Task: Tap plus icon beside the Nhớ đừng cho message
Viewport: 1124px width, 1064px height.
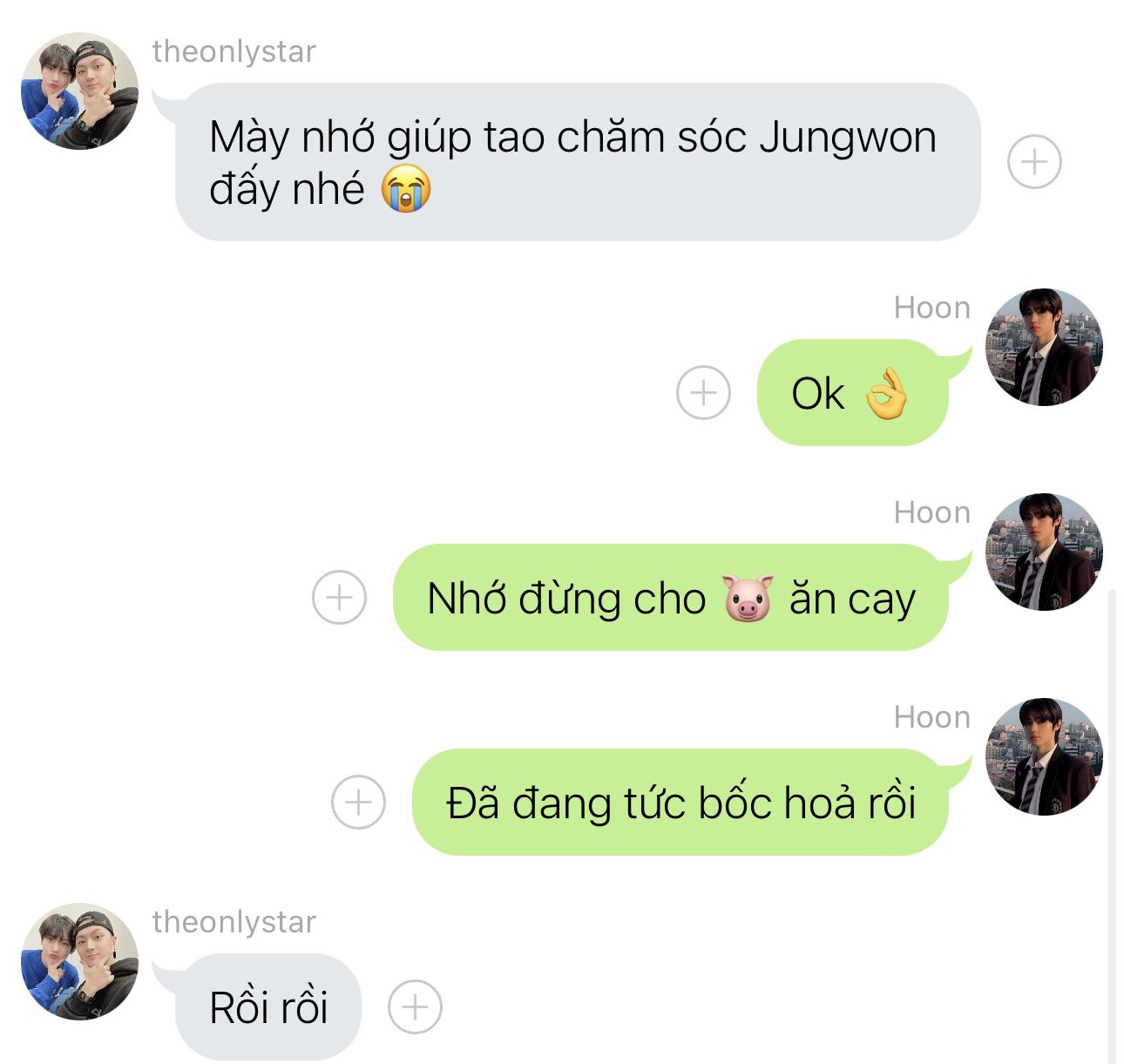Action: [x=339, y=598]
